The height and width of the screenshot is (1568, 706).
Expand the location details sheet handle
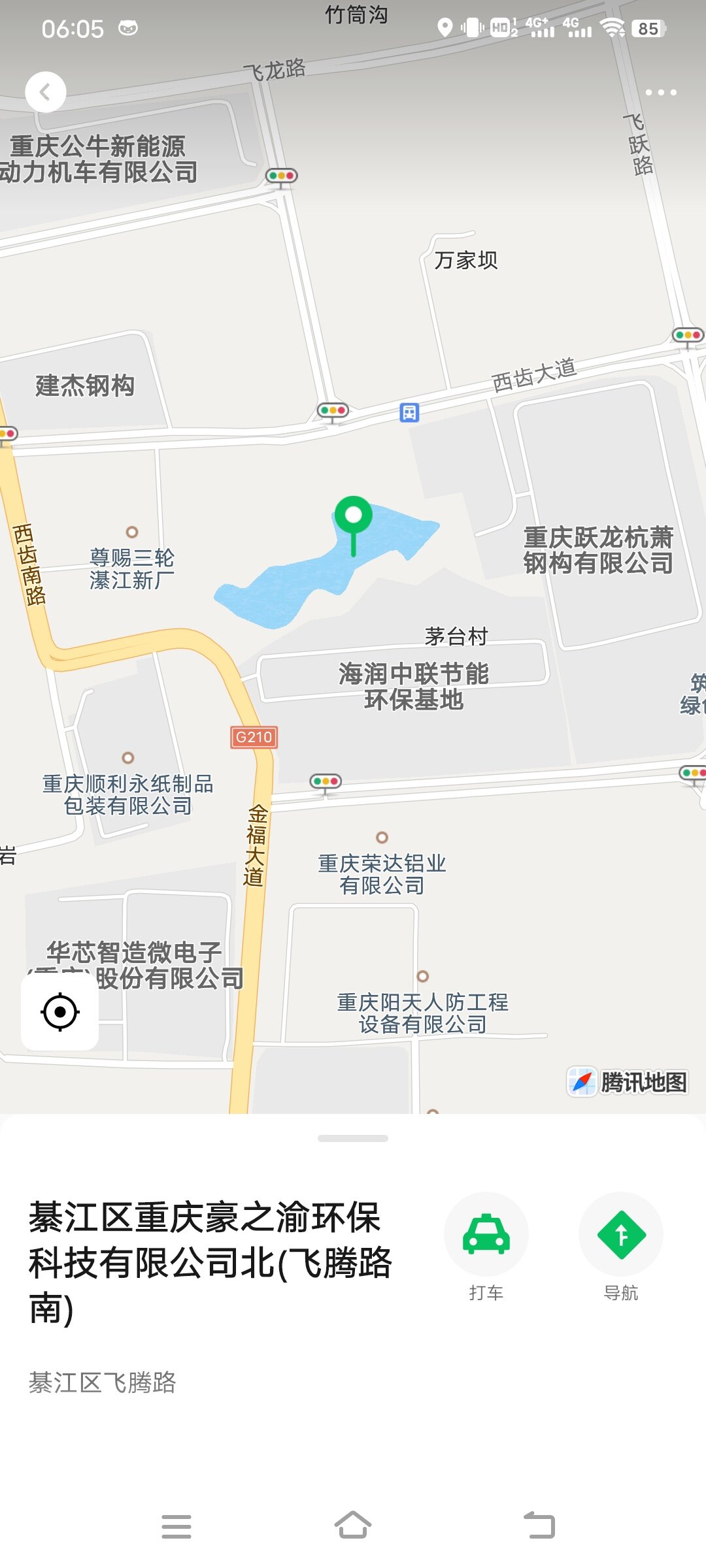tap(353, 1138)
